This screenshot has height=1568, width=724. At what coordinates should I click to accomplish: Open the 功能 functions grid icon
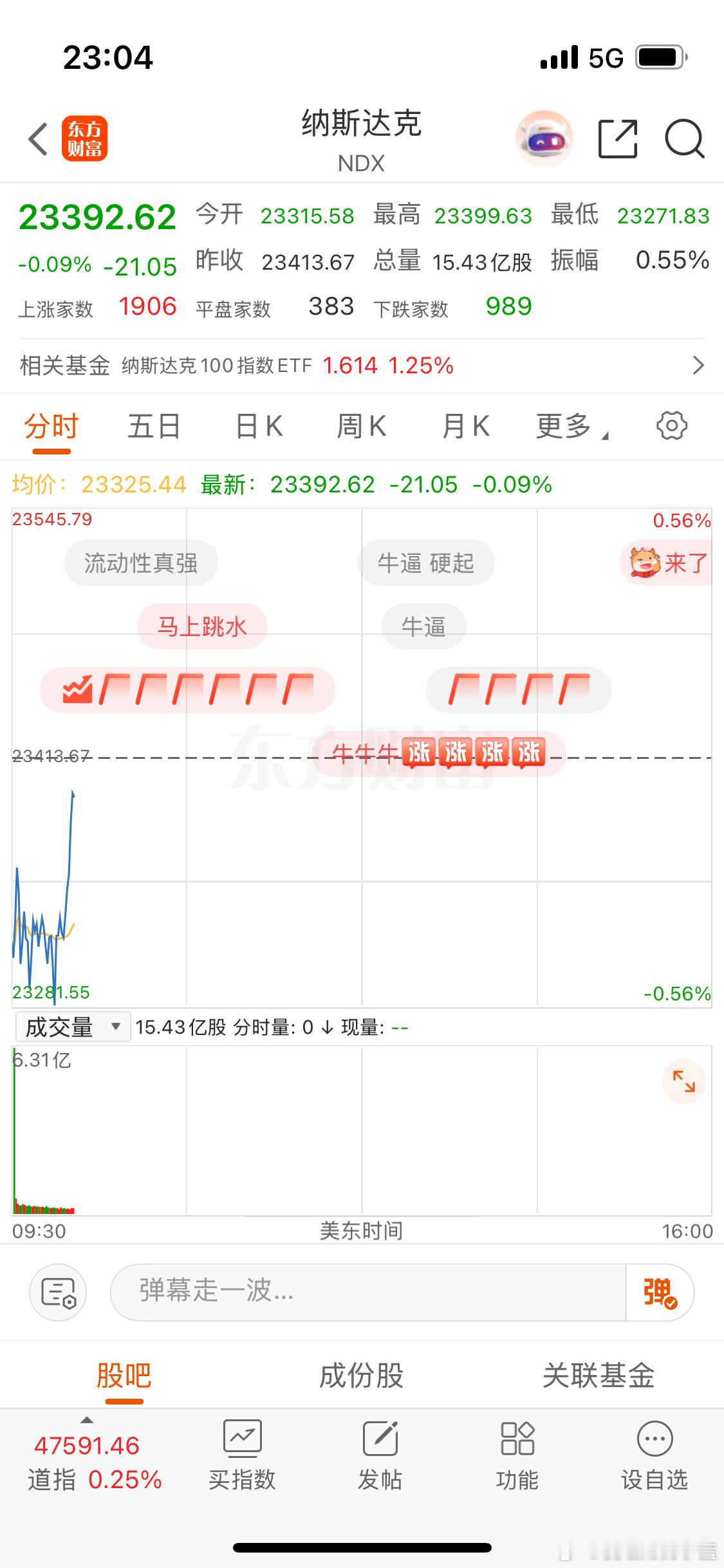(x=518, y=1450)
